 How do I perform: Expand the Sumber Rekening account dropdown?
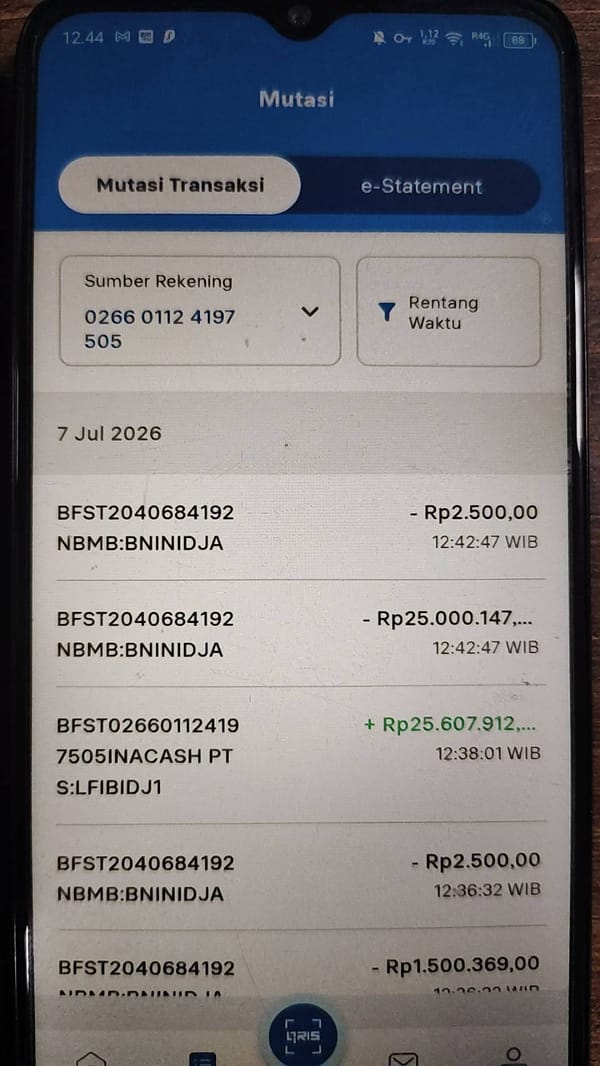pyautogui.click(x=200, y=311)
